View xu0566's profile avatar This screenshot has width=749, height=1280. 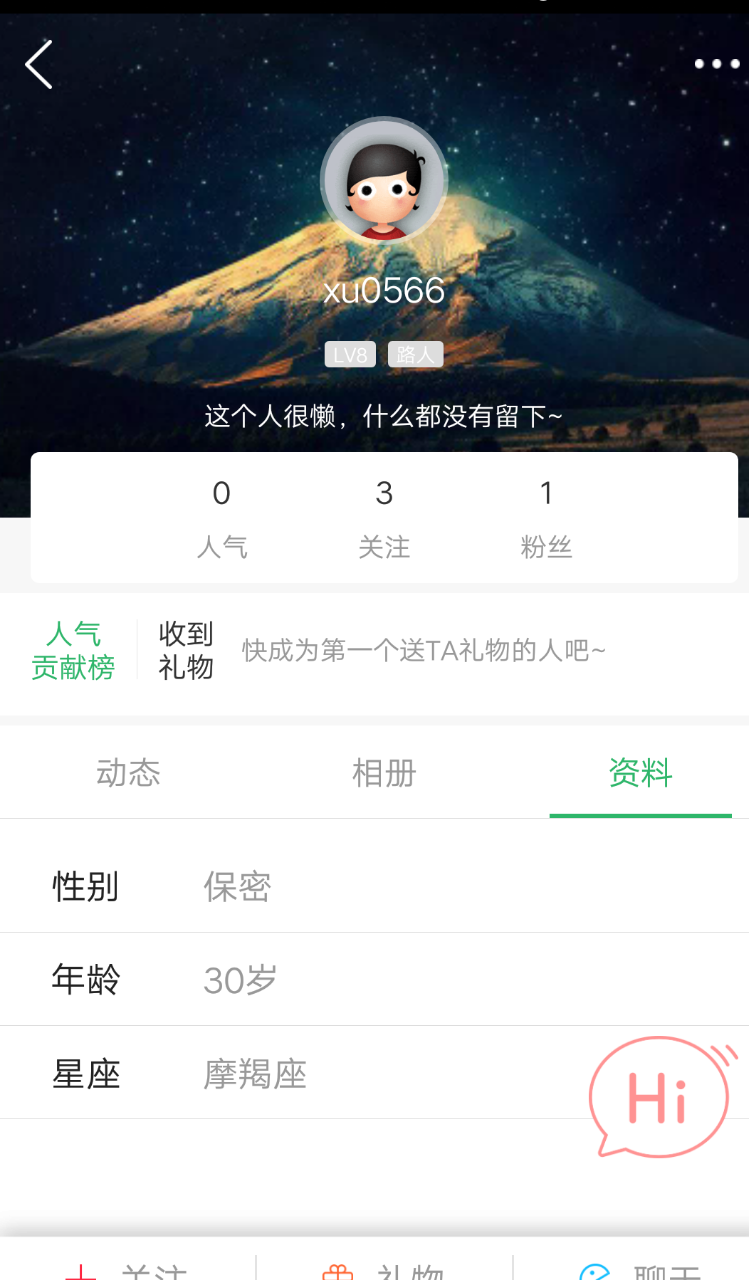pos(383,181)
